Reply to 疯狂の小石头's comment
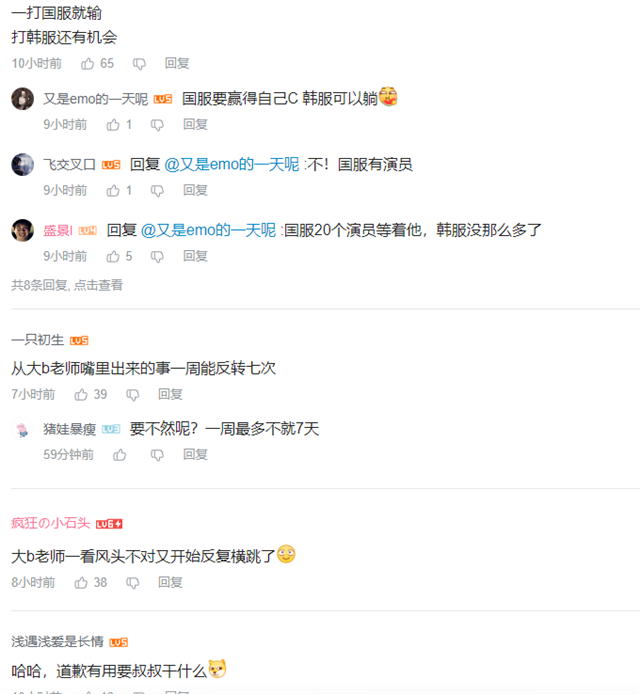This screenshot has width=640, height=694. point(170,581)
